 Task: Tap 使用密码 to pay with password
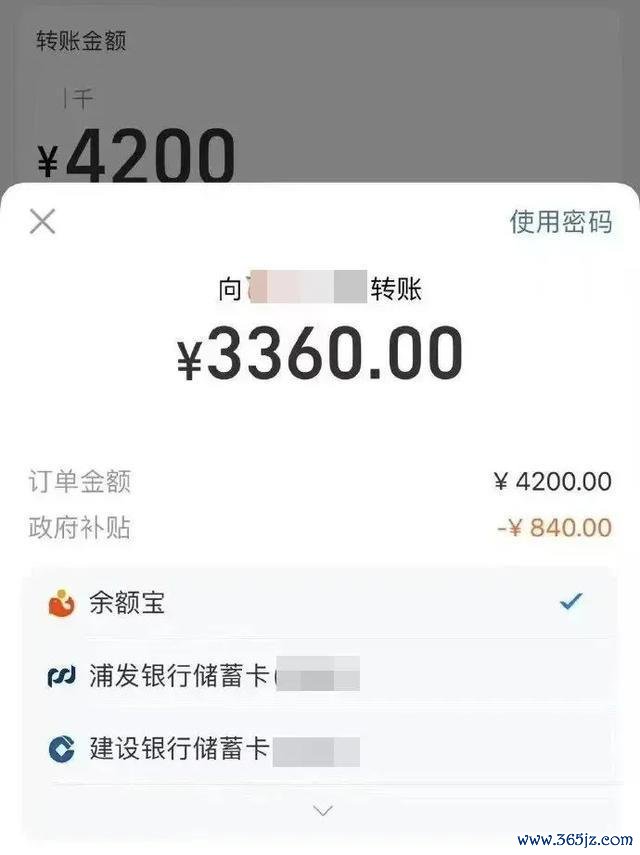(560, 222)
